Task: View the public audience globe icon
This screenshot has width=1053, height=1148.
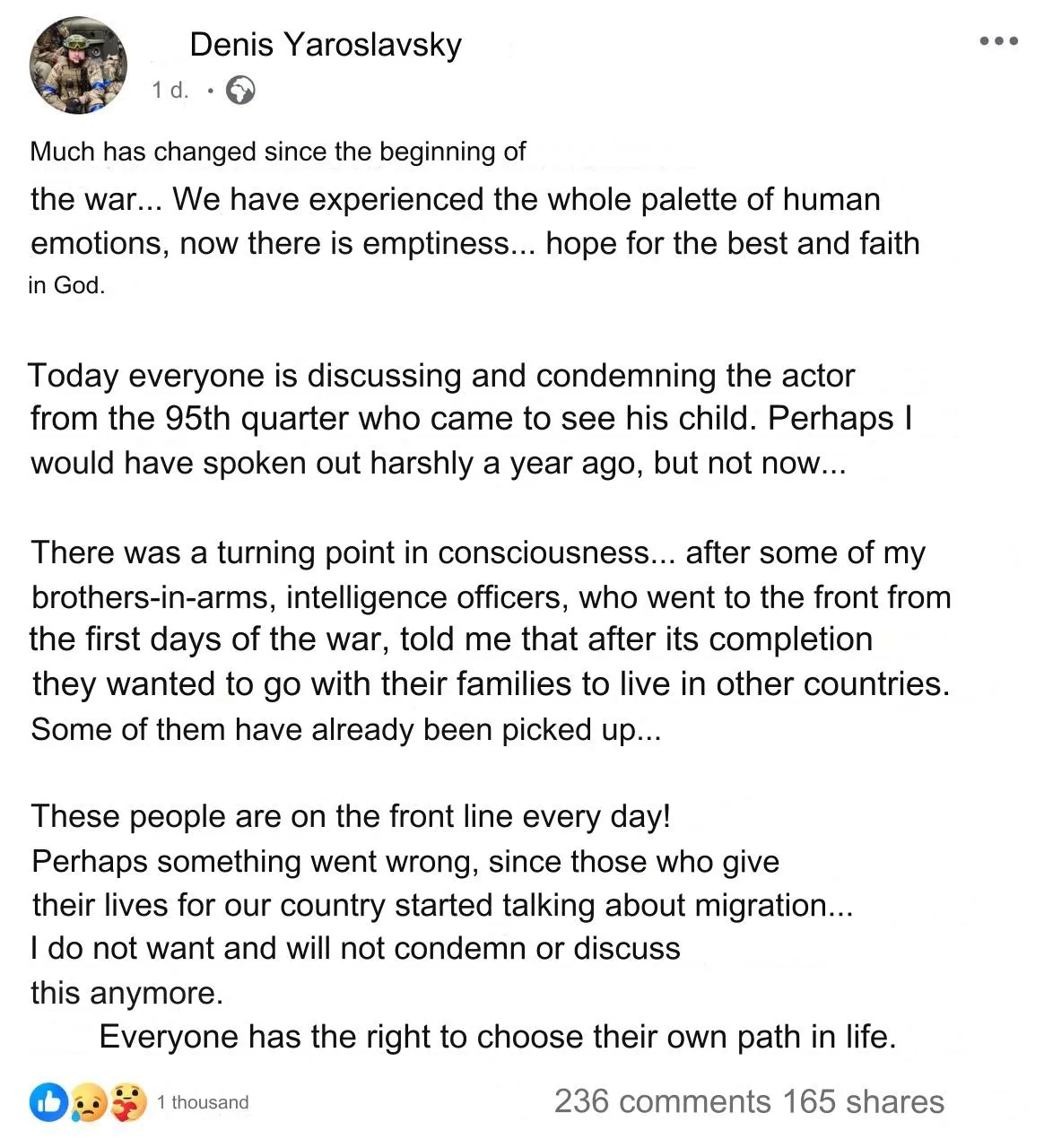Action: tap(239, 91)
